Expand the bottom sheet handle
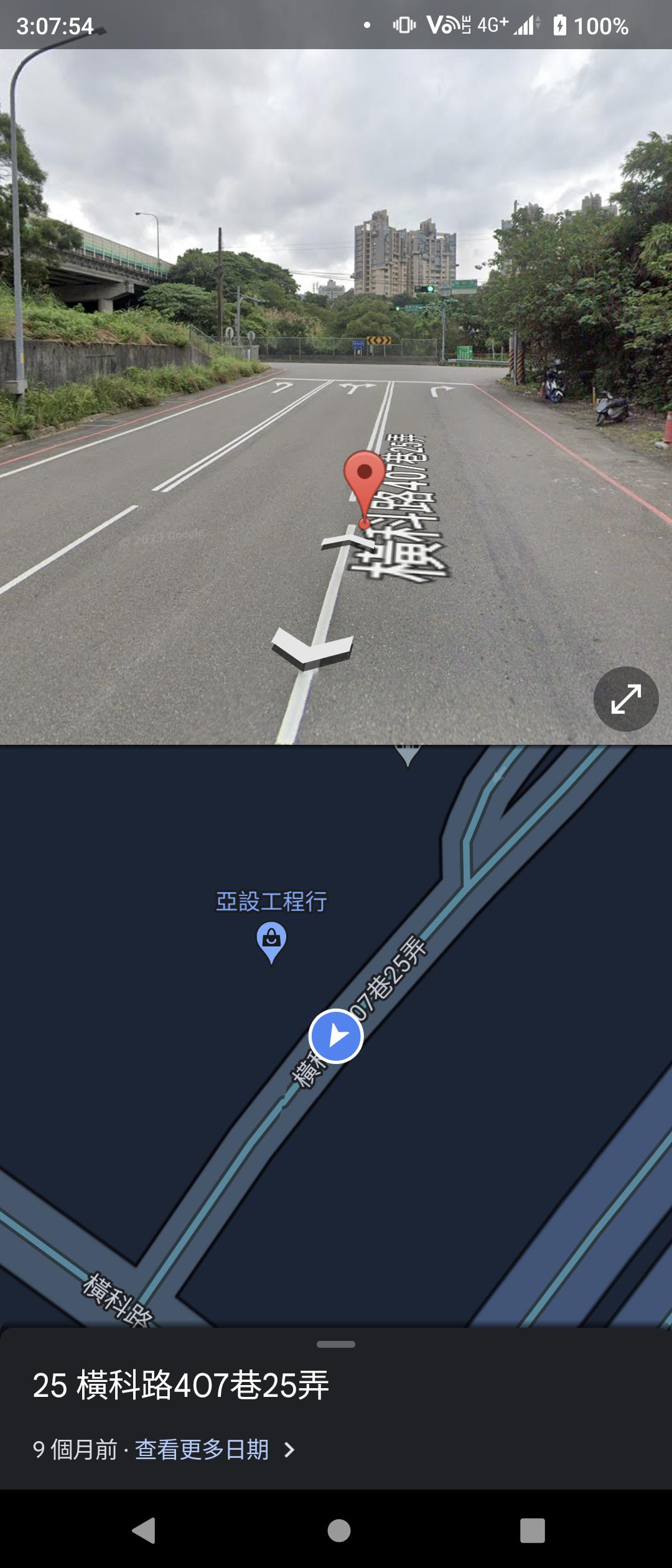The image size is (672, 1568). tap(336, 1344)
